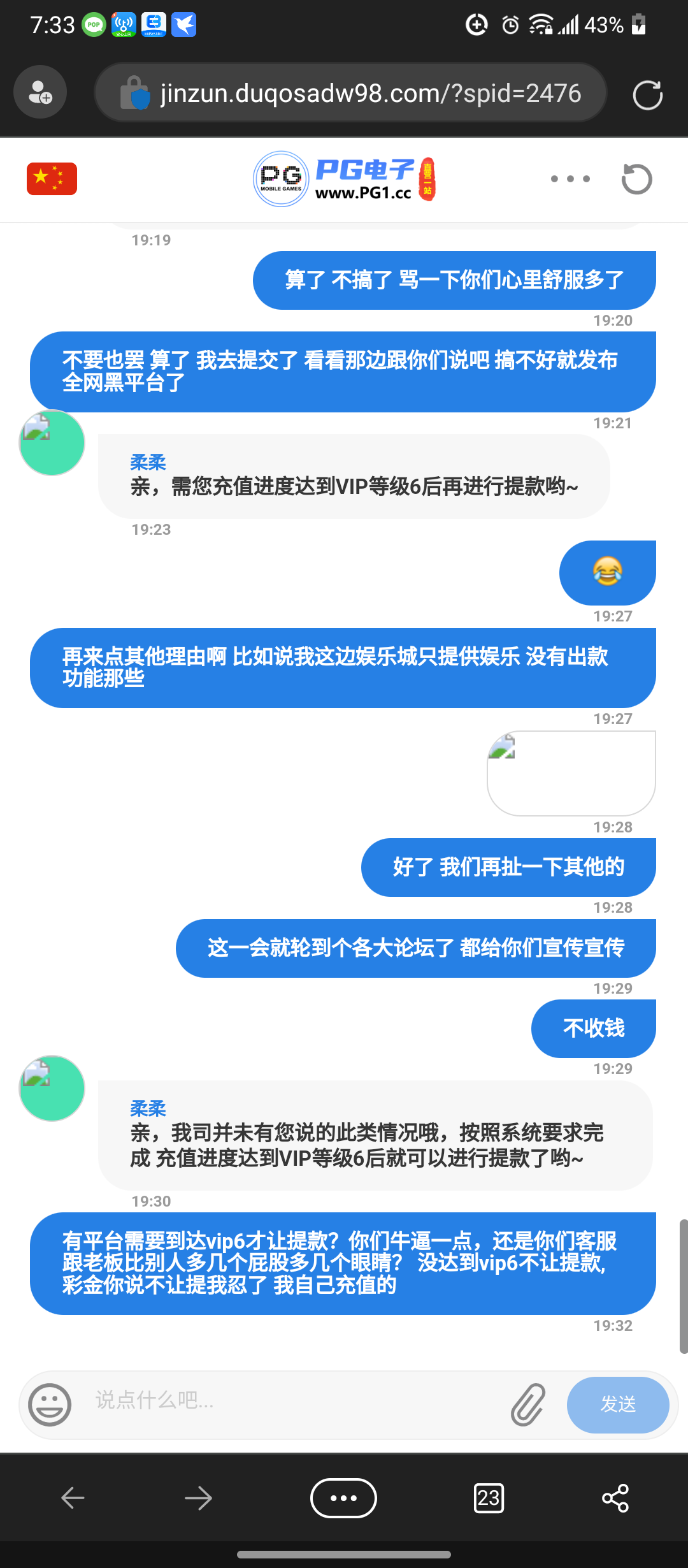
Task: Go forward to the next page
Action: (198, 1498)
